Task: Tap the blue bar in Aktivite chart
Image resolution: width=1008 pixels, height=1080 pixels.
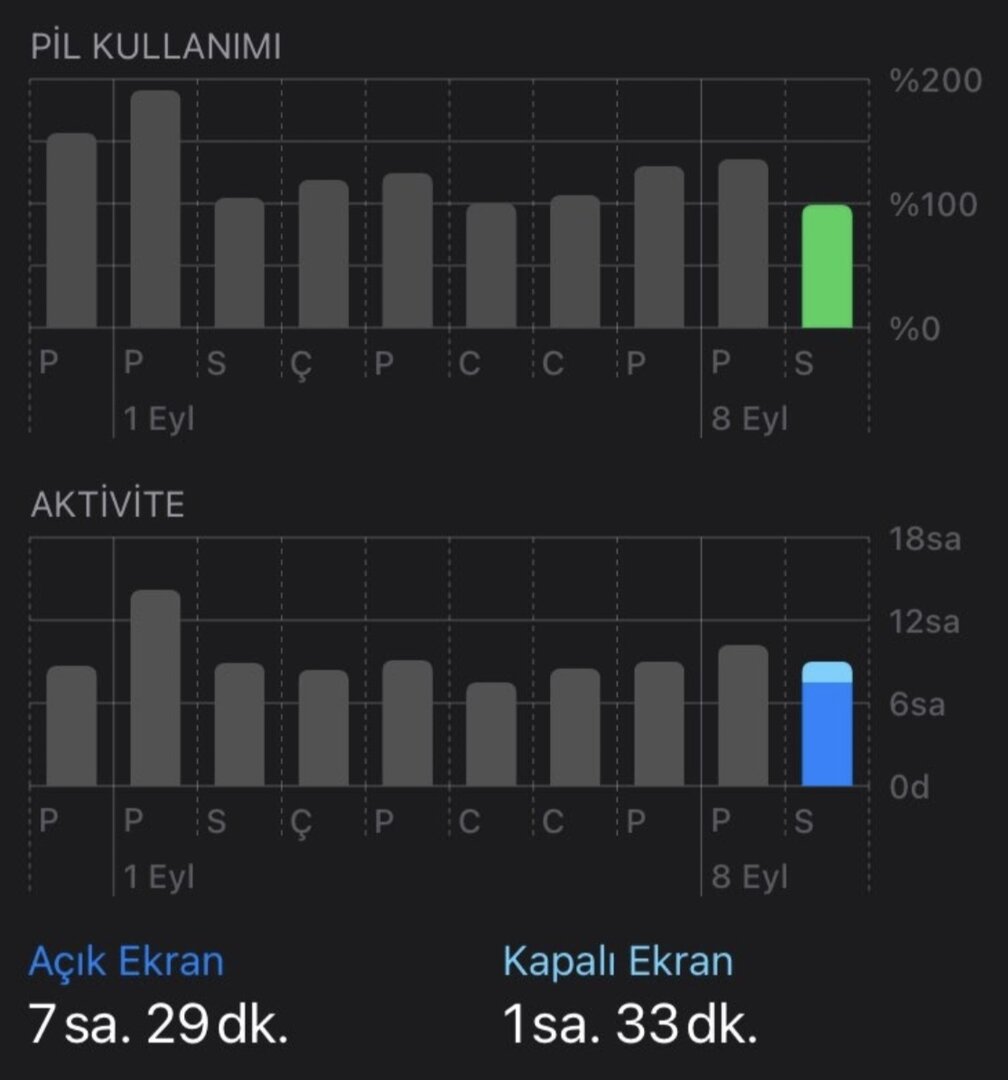Action: pyautogui.click(x=827, y=730)
